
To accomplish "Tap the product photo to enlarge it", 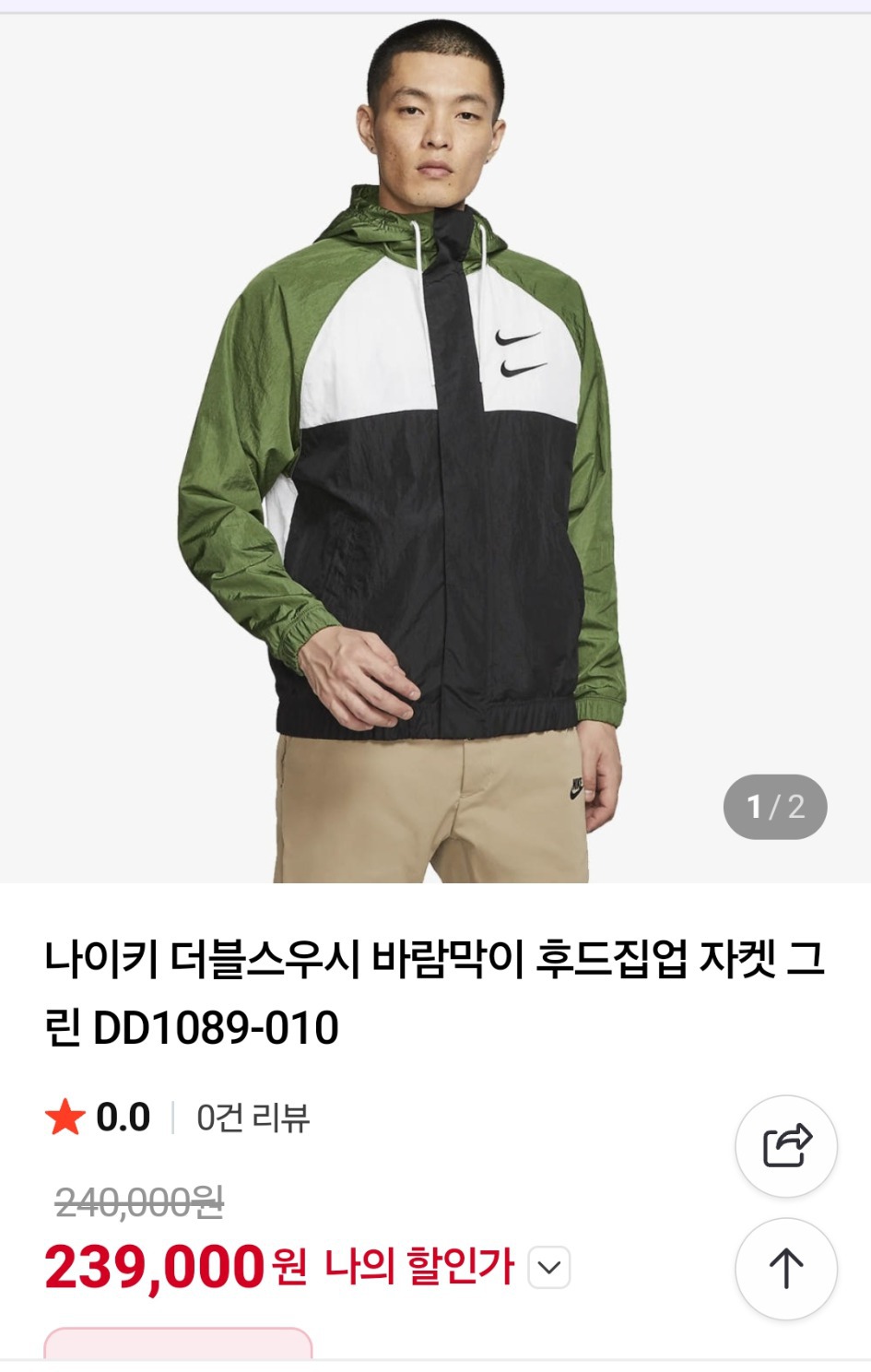I will point(433,443).
